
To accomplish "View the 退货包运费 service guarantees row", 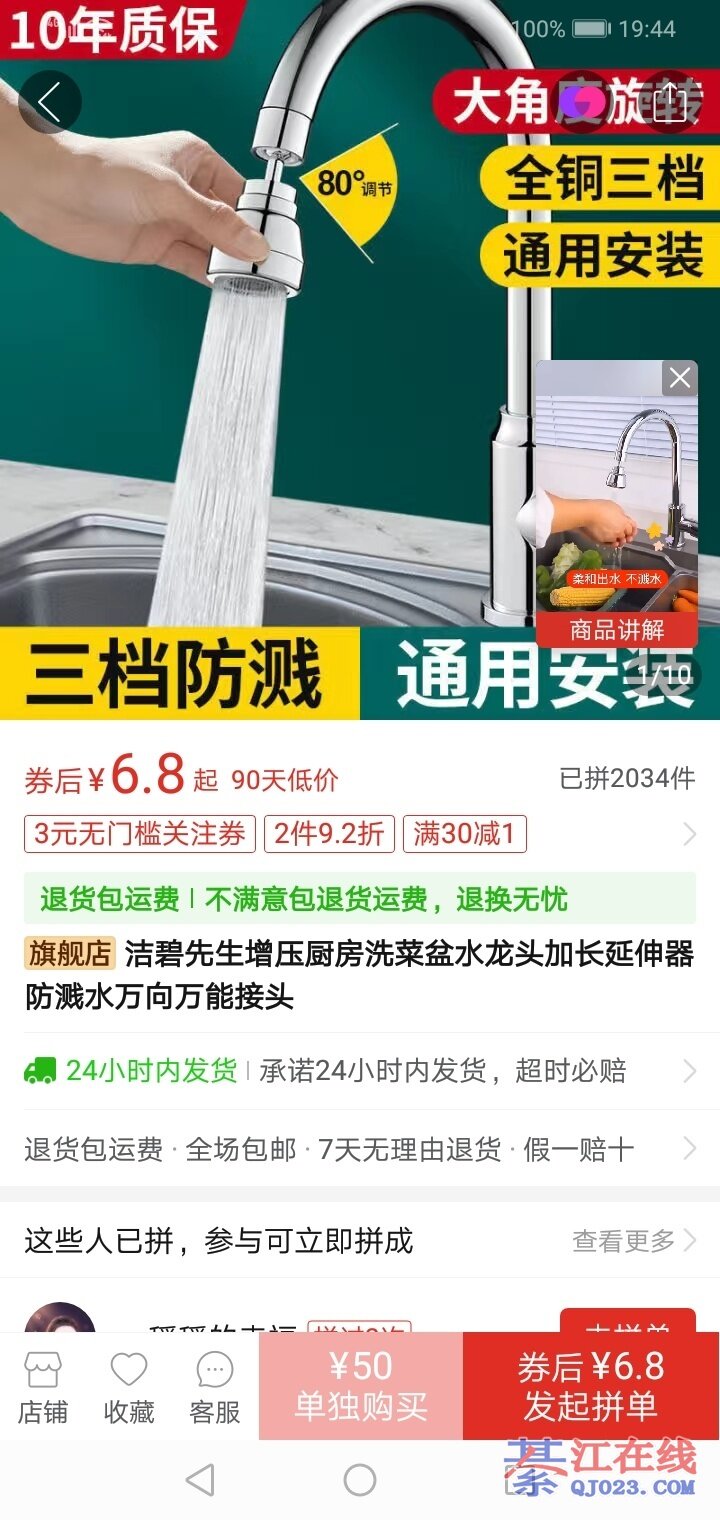I will 360,1149.
